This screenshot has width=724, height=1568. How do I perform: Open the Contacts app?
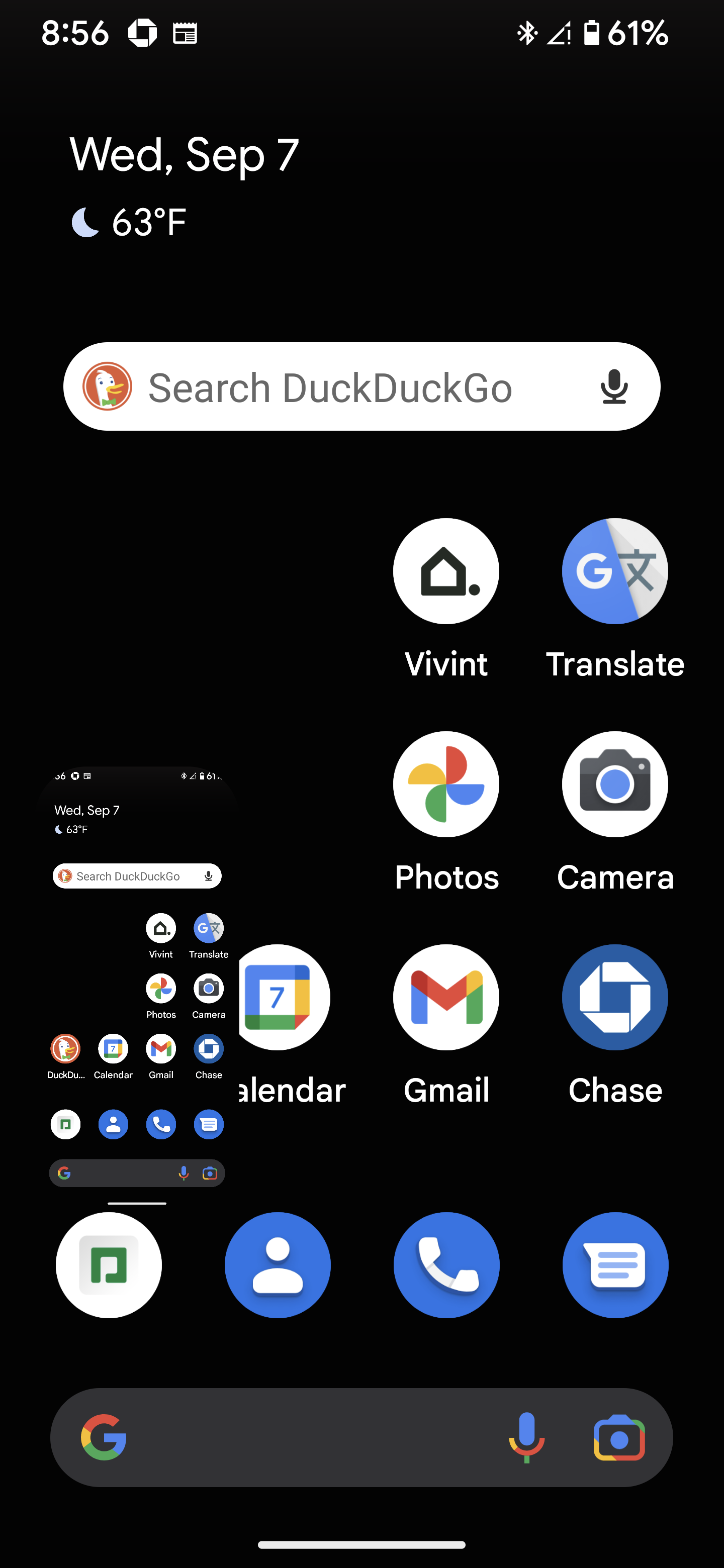pyautogui.click(x=277, y=1265)
